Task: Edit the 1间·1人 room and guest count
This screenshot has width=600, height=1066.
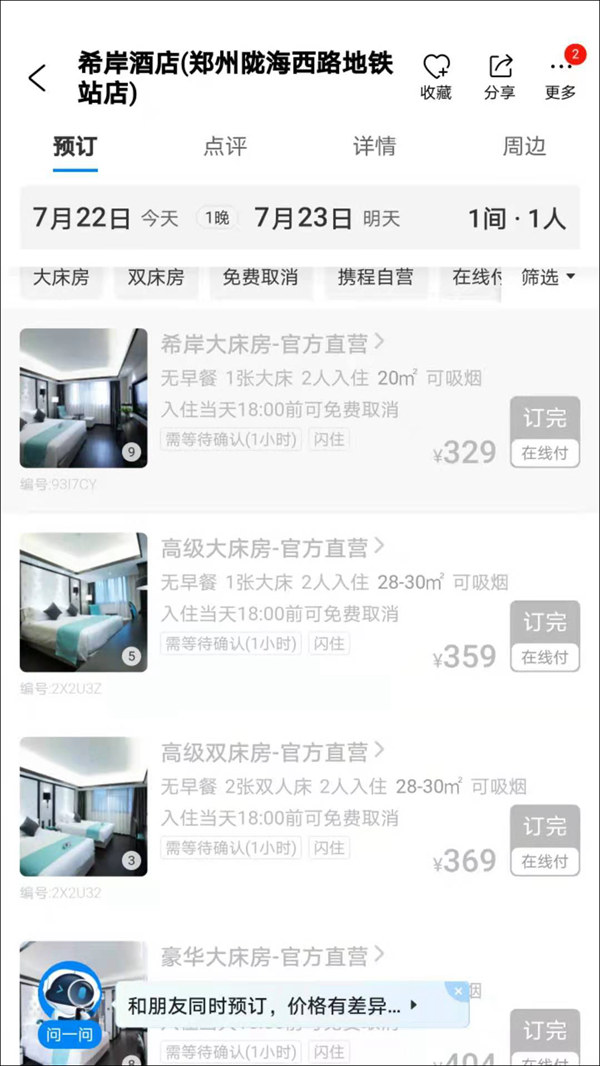Action: pos(516,218)
